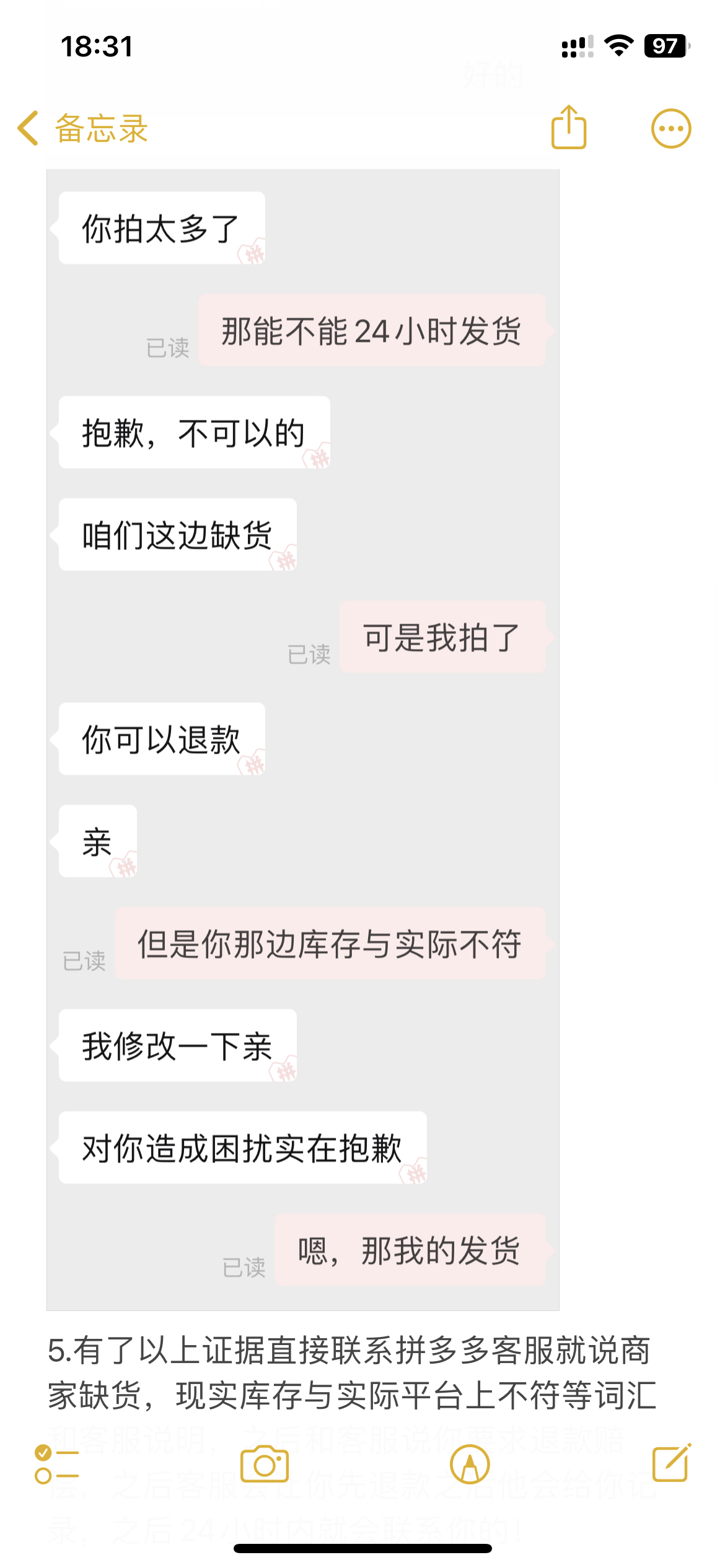Open the camera attachment option
Image resolution: width=725 pixels, height=1568 pixels.
pos(265,1465)
